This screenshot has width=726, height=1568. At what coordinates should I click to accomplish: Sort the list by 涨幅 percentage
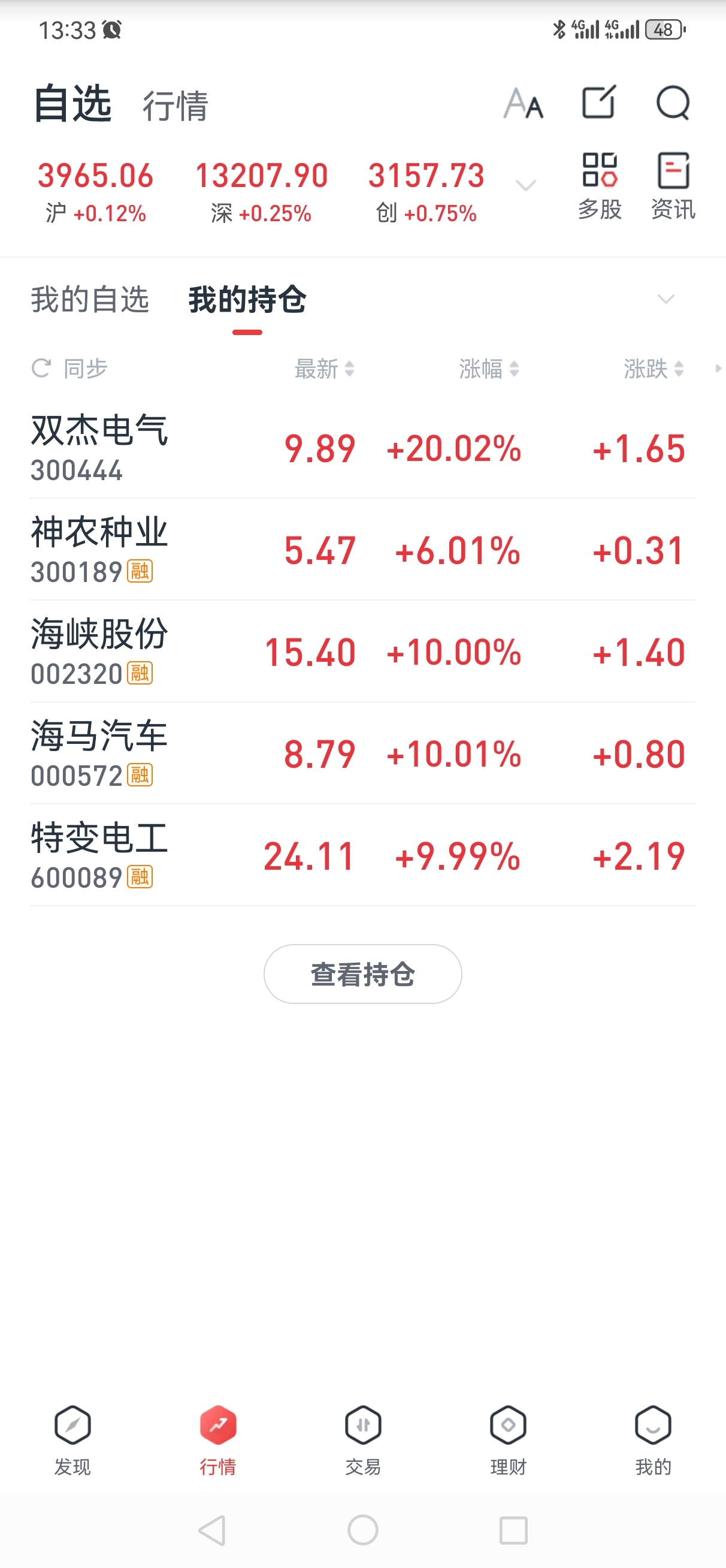(x=489, y=369)
